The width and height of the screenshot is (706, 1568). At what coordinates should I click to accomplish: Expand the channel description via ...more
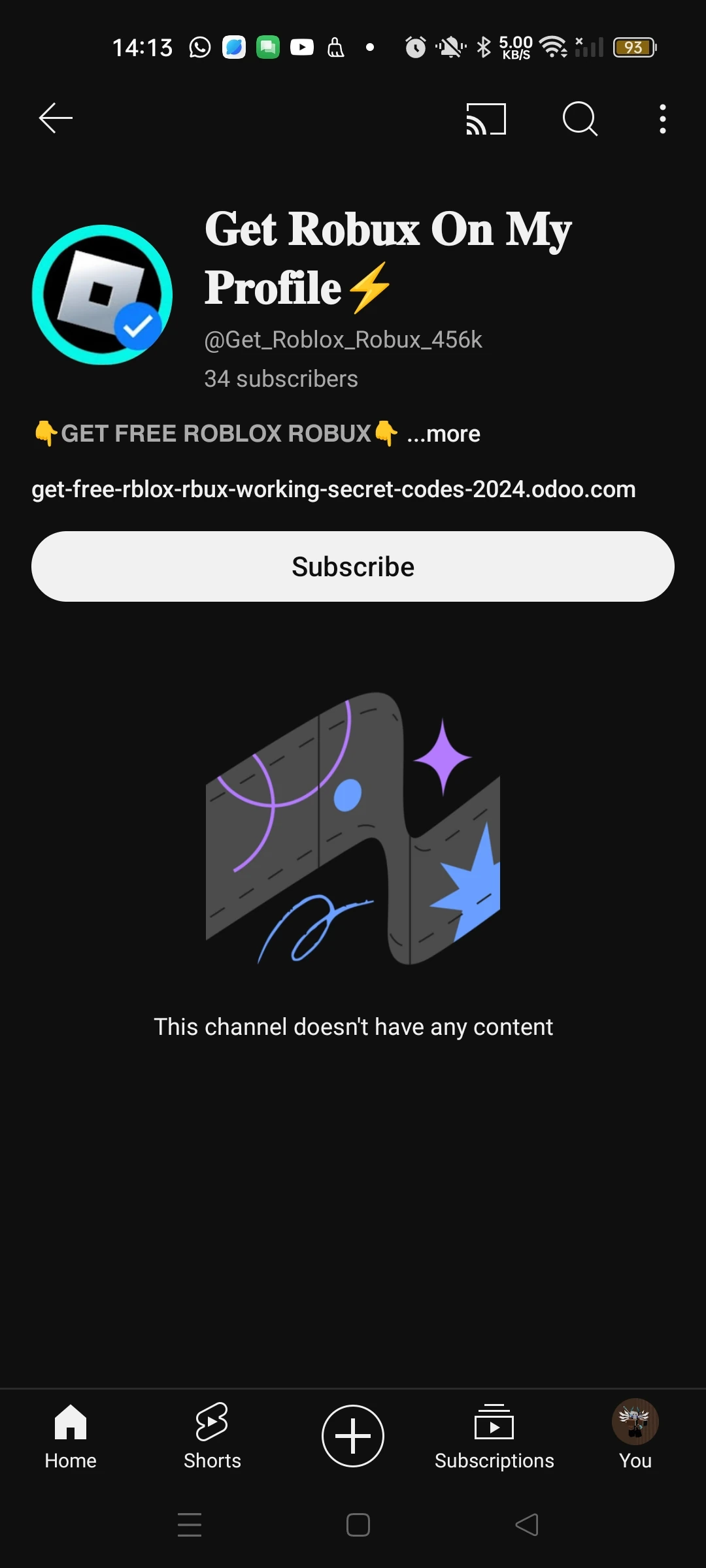443,433
